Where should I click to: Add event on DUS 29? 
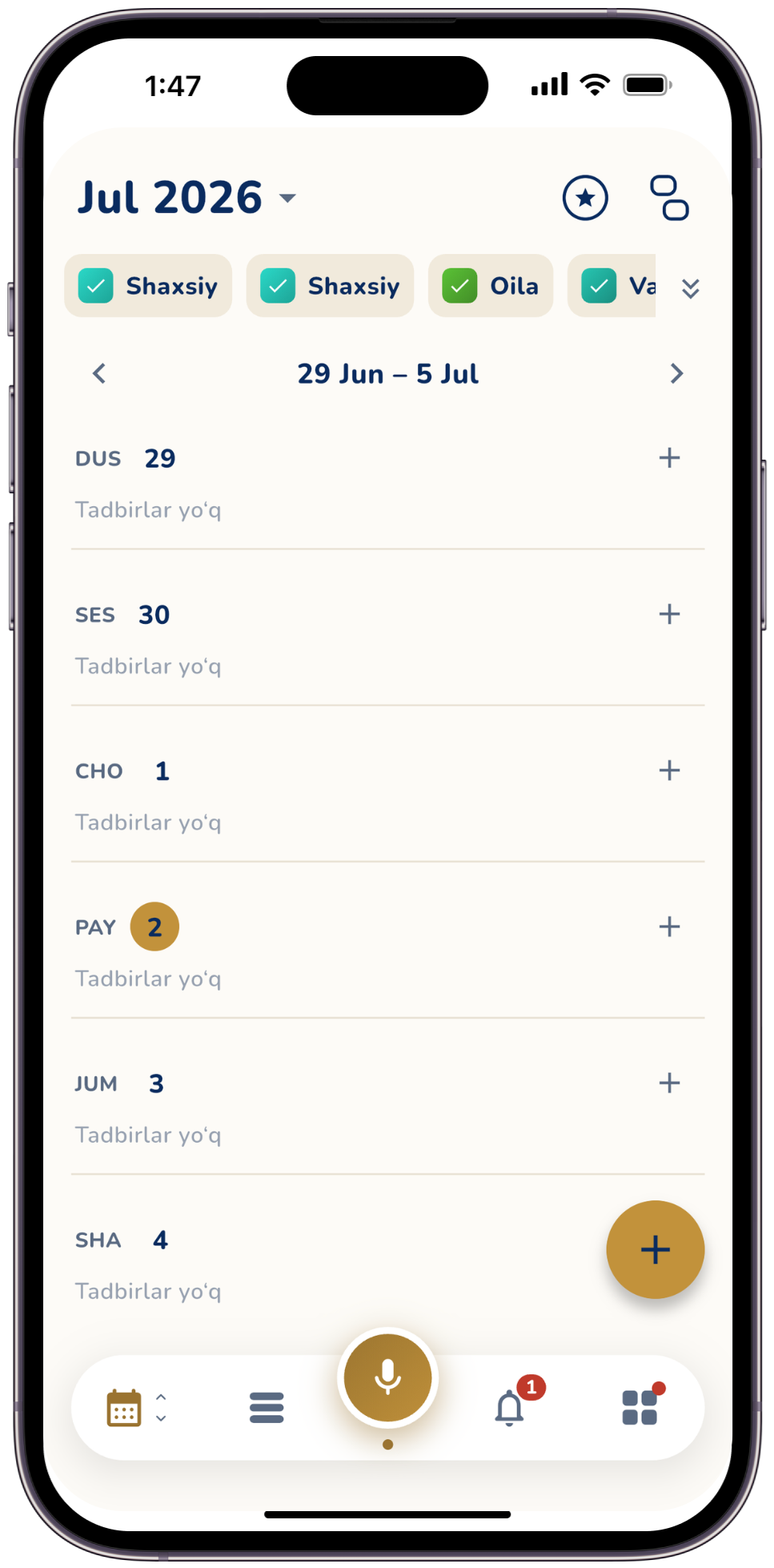click(x=669, y=457)
